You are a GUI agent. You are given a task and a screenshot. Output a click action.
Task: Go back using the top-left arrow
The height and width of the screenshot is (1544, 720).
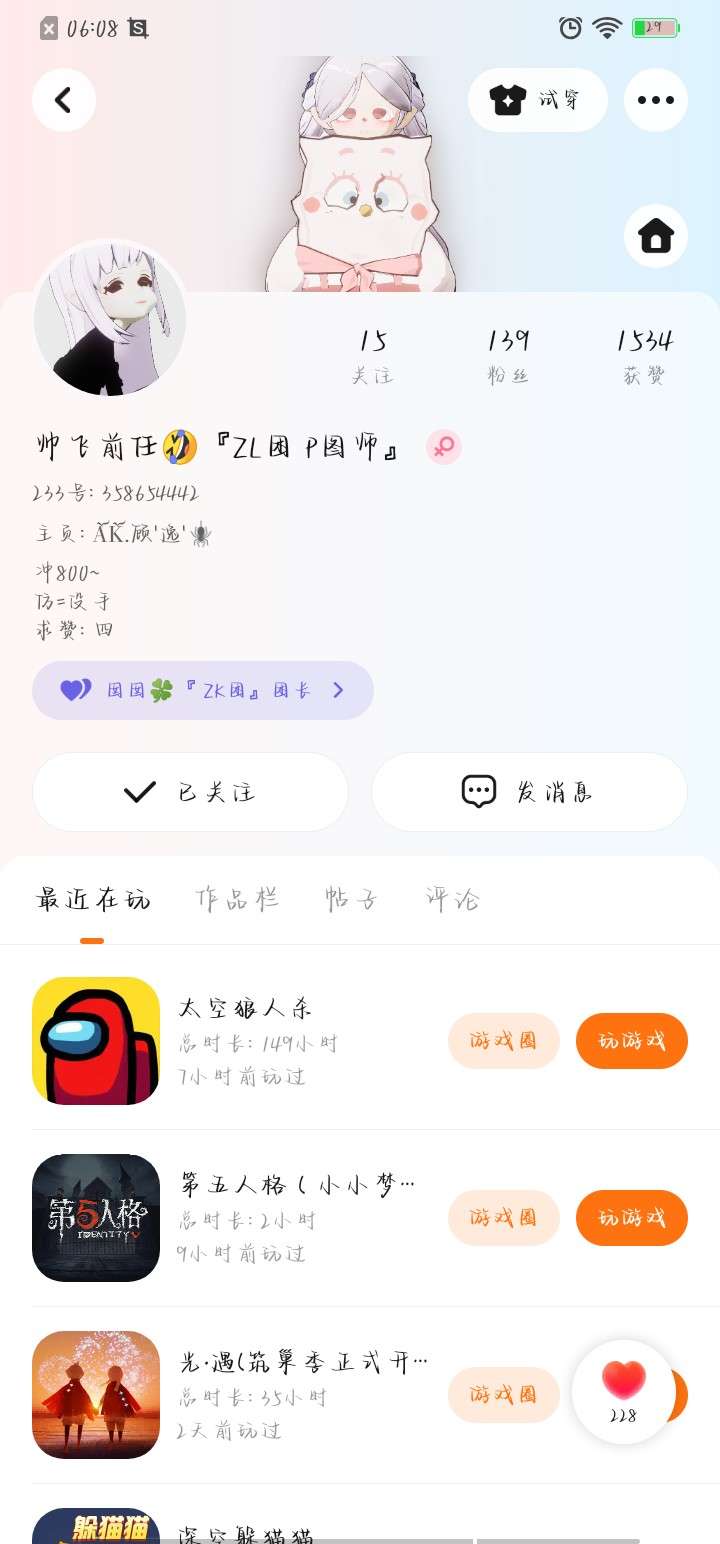point(64,100)
